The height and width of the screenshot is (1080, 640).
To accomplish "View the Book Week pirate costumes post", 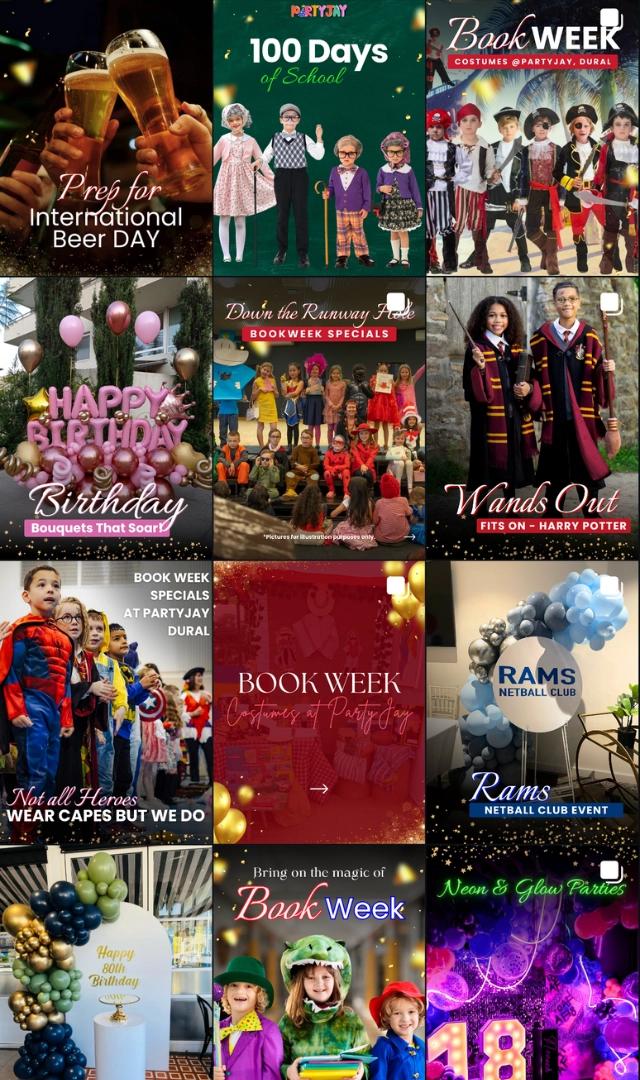I will [x=533, y=137].
